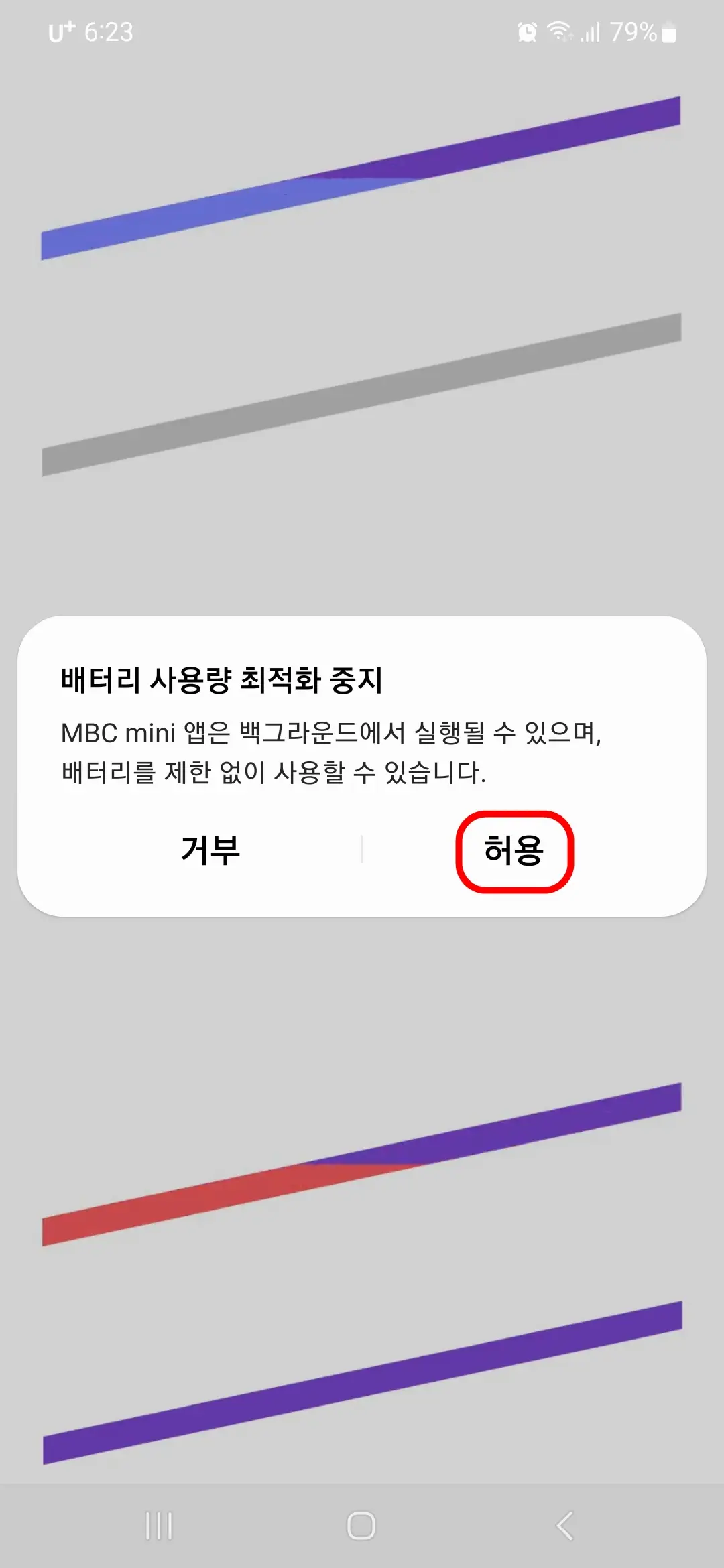The image size is (724, 1568).
Task: Tap the alarm clock status icon
Action: tap(527, 31)
